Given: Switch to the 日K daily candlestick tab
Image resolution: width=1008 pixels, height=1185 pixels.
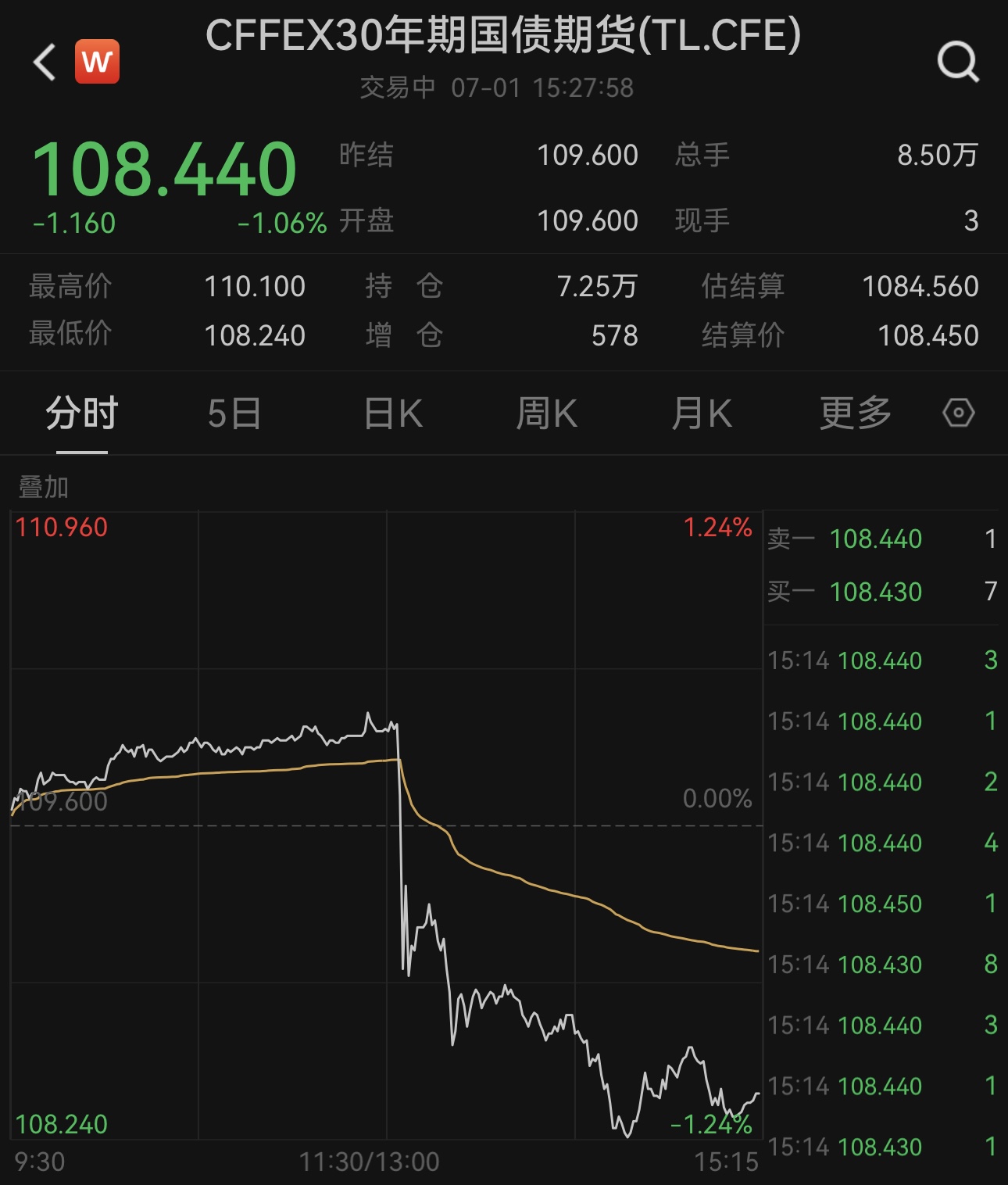Looking at the screenshot, I should pos(393,413).
